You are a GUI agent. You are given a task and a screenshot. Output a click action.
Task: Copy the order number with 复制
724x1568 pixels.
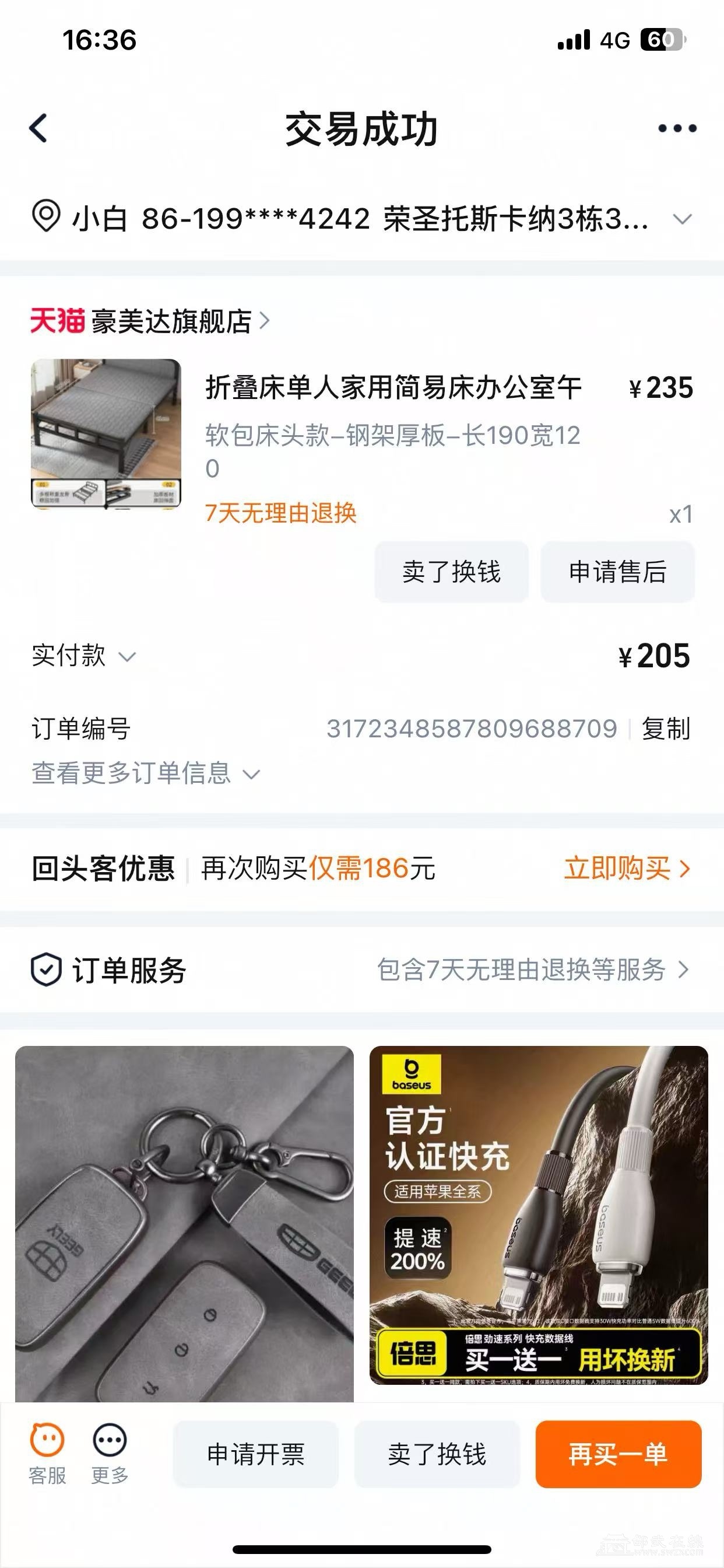[x=666, y=729]
